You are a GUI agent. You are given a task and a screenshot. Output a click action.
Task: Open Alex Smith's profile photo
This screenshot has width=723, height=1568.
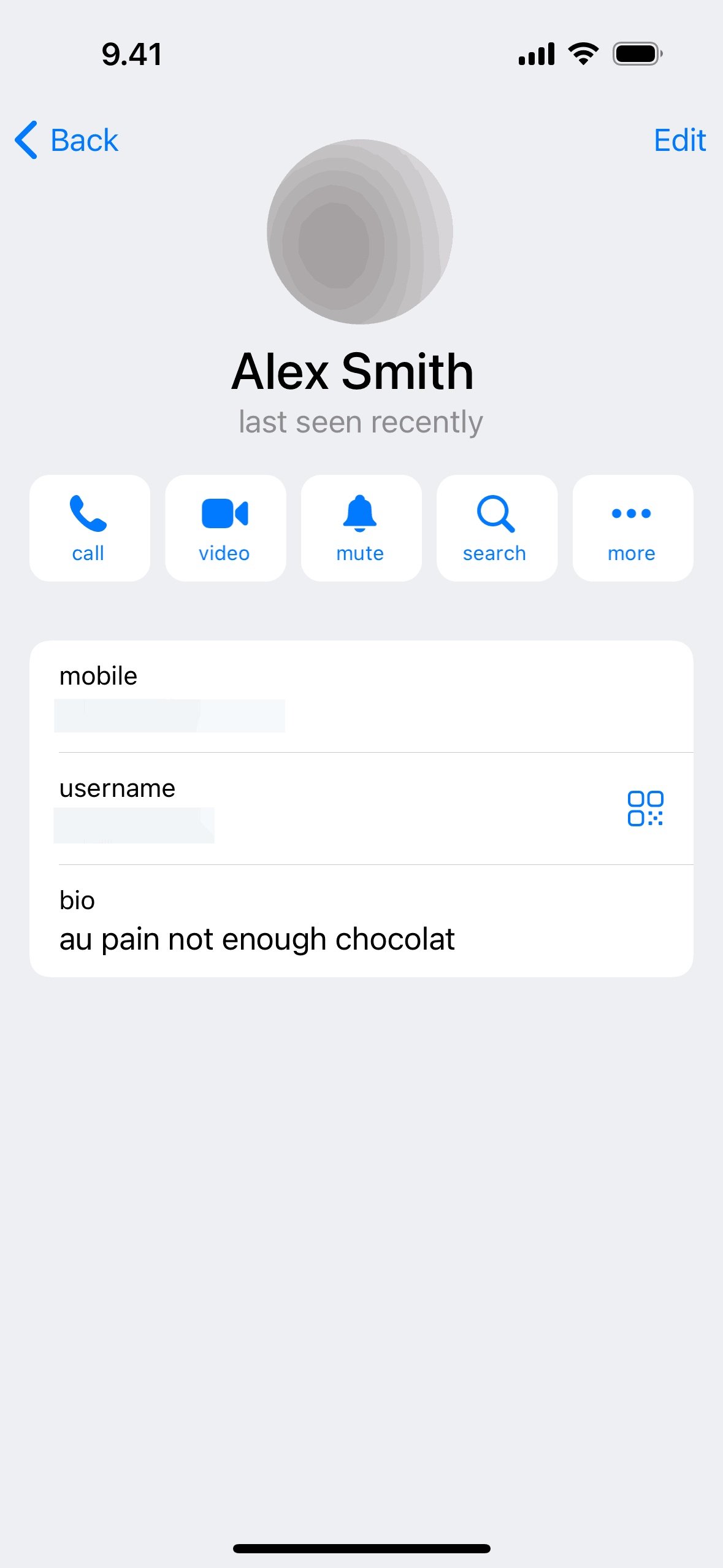360,232
